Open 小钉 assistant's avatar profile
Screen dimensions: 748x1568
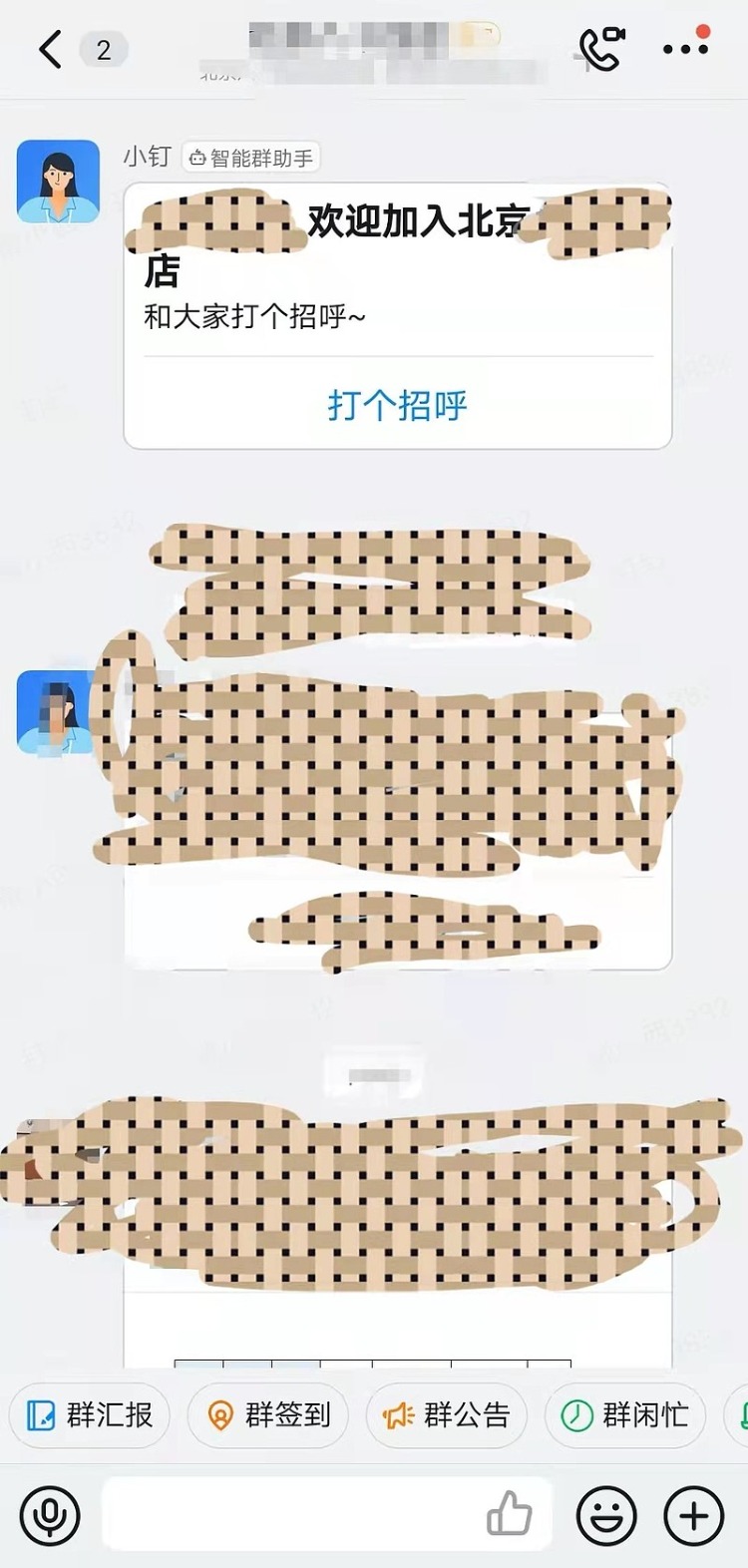[x=59, y=182]
